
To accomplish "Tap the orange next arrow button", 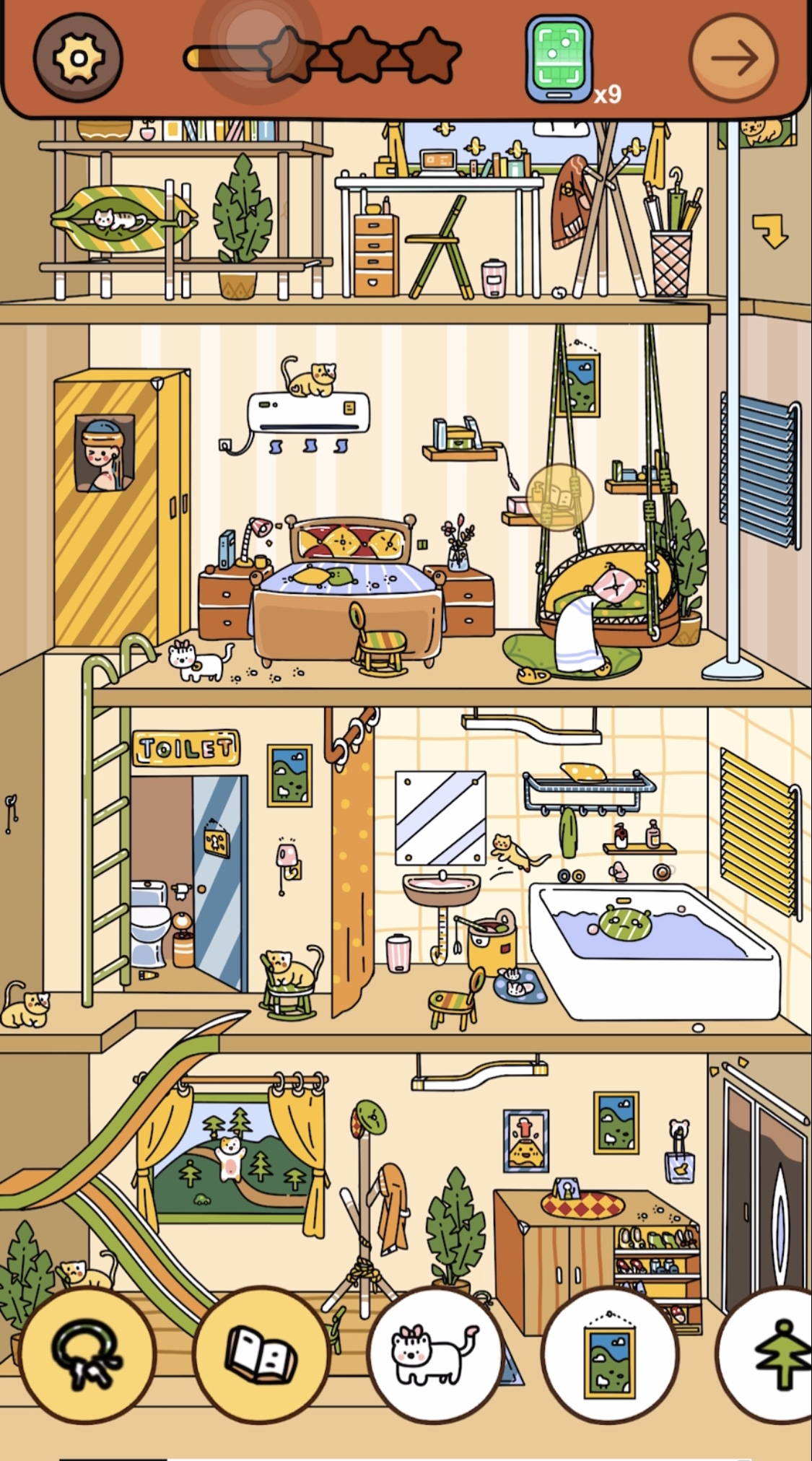I will [733, 58].
